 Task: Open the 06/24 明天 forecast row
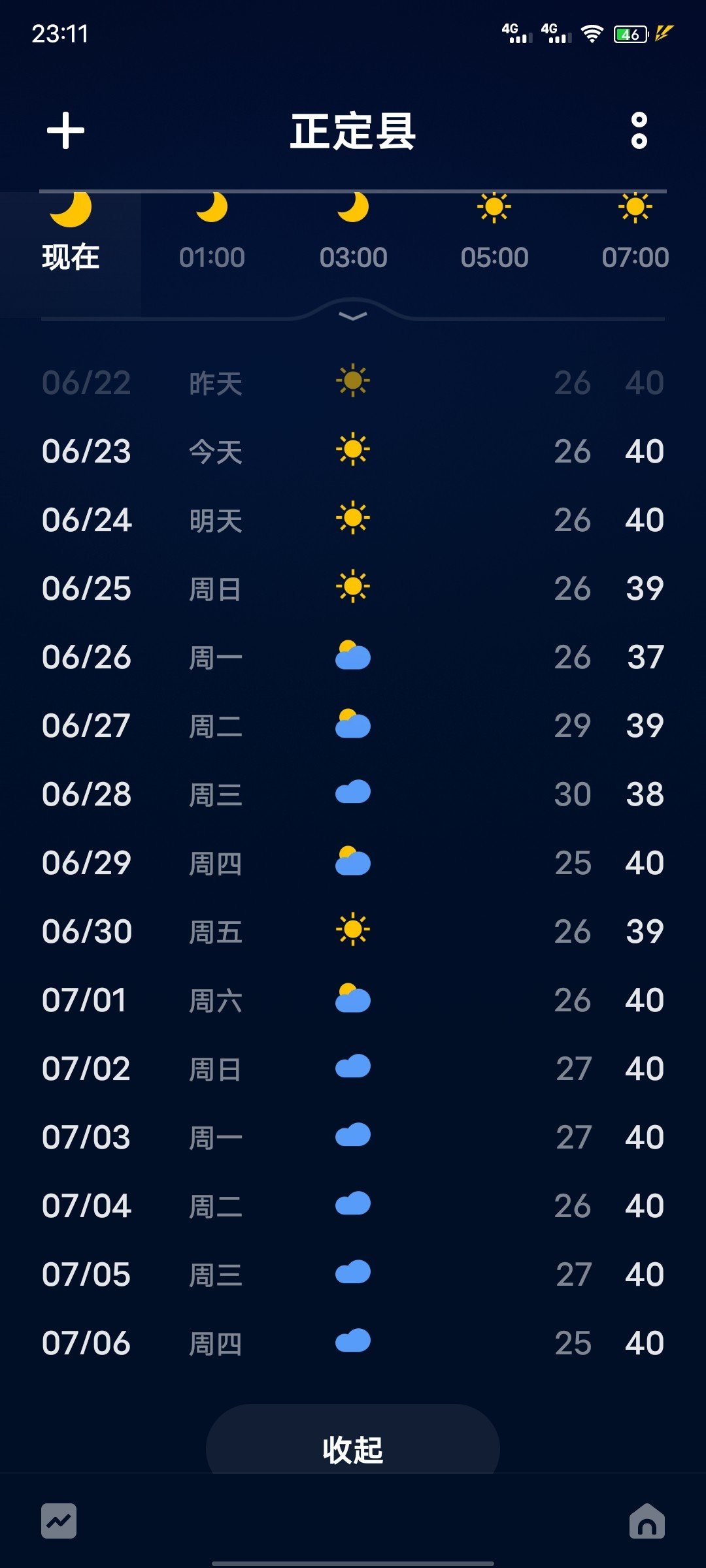[353, 520]
